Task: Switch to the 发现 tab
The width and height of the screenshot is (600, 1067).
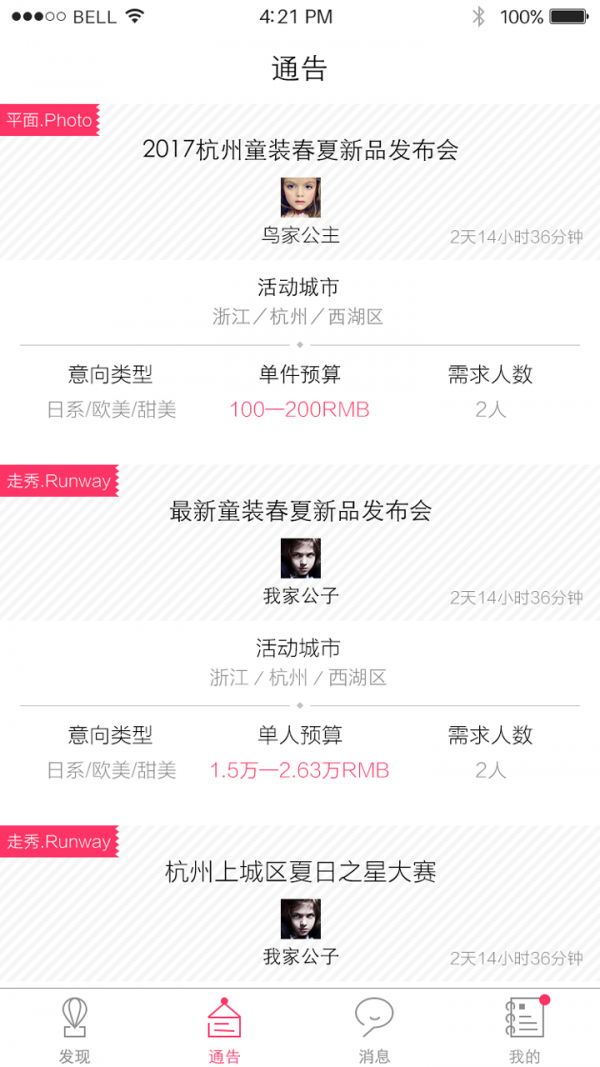Action: tap(75, 1030)
